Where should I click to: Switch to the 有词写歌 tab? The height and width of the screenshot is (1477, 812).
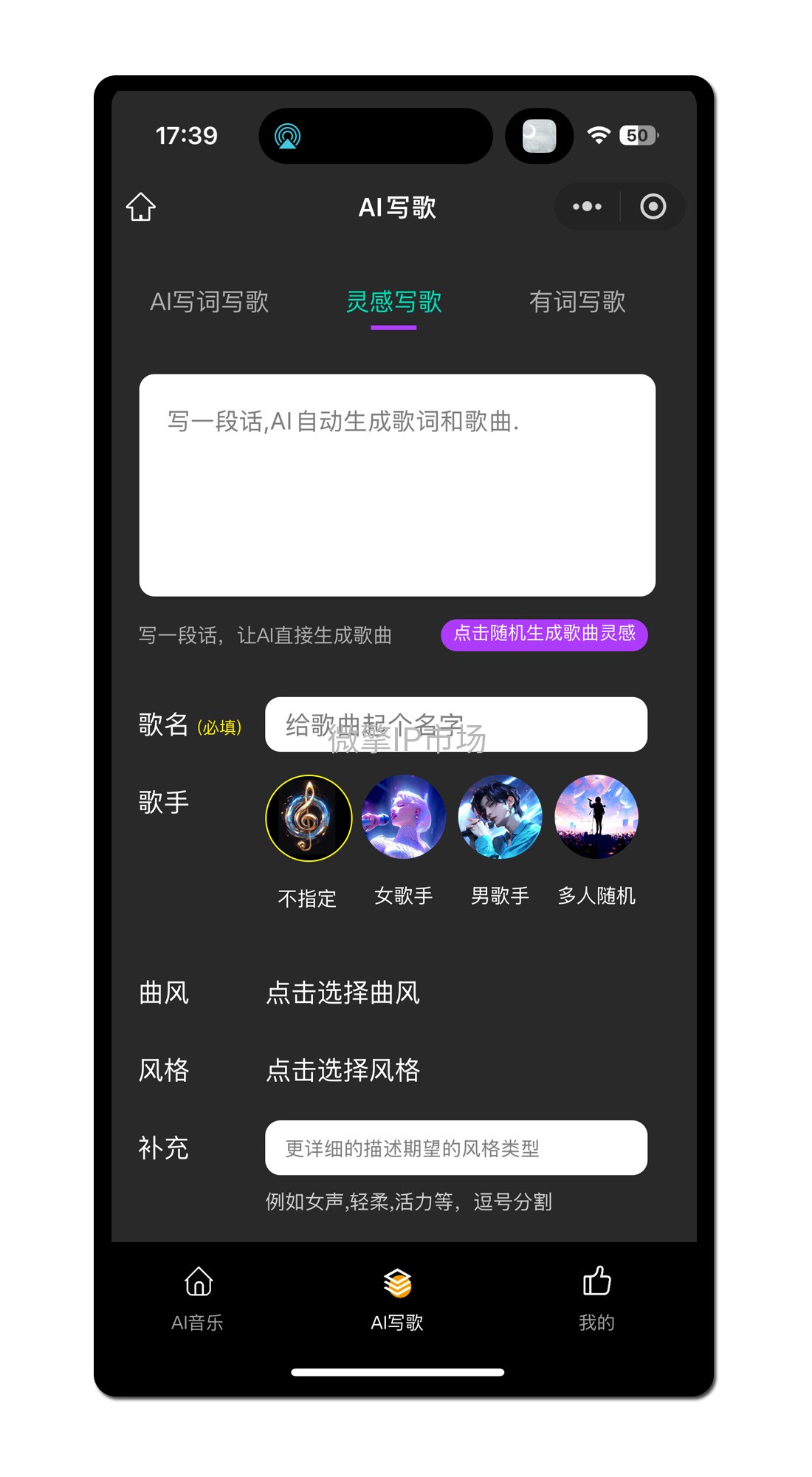point(577,302)
